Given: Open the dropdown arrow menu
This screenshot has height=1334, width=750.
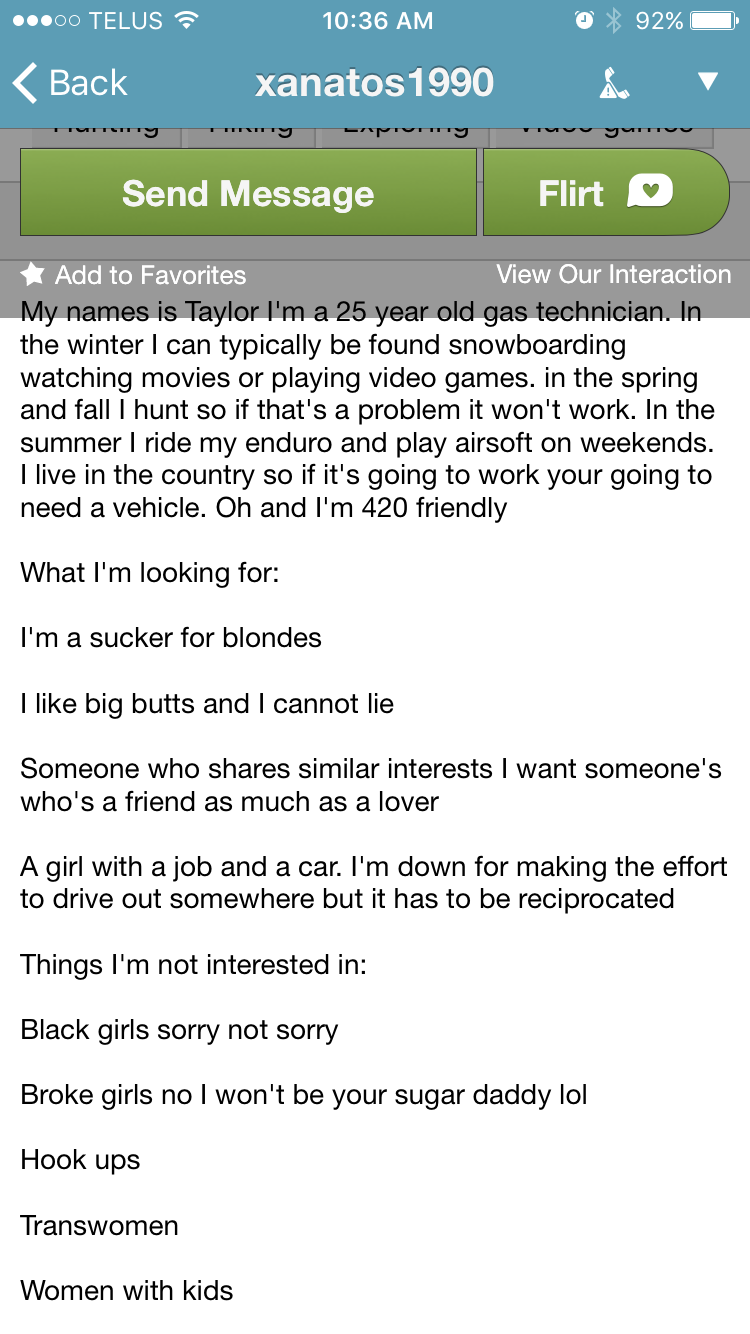Looking at the screenshot, I should pos(708,82).
